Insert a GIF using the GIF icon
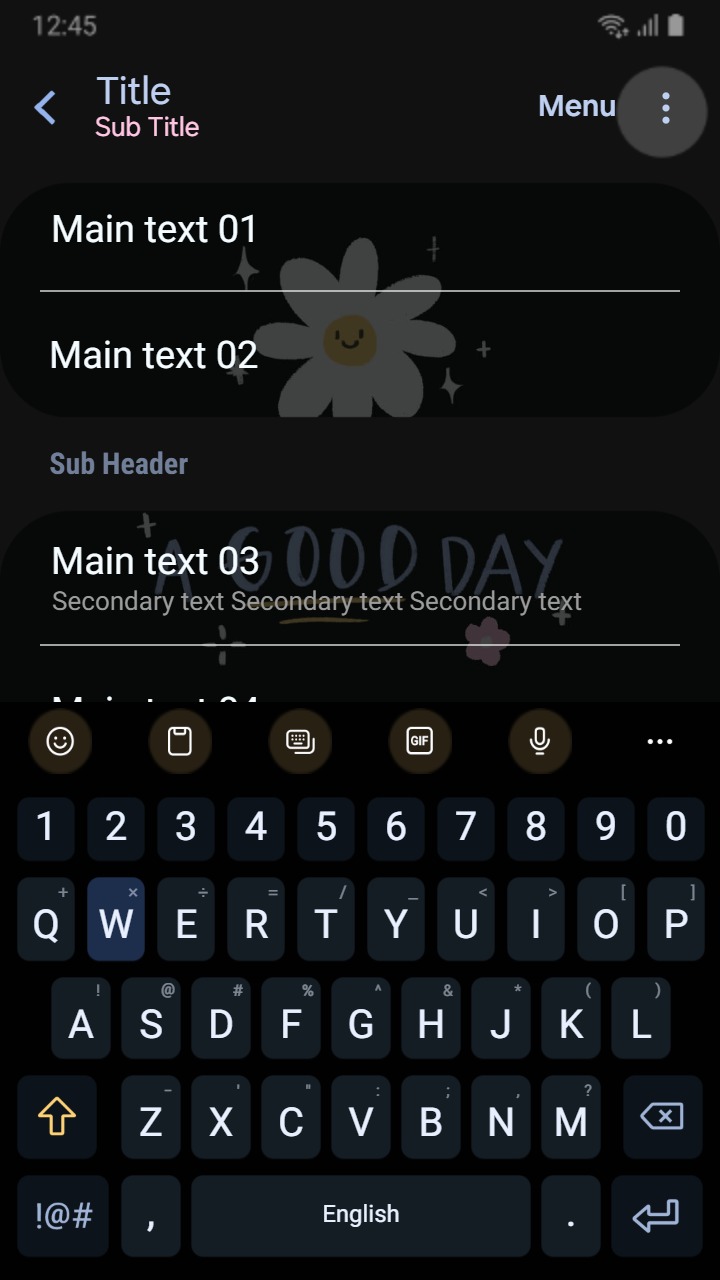The image size is (720, 1280). point(420,741)
